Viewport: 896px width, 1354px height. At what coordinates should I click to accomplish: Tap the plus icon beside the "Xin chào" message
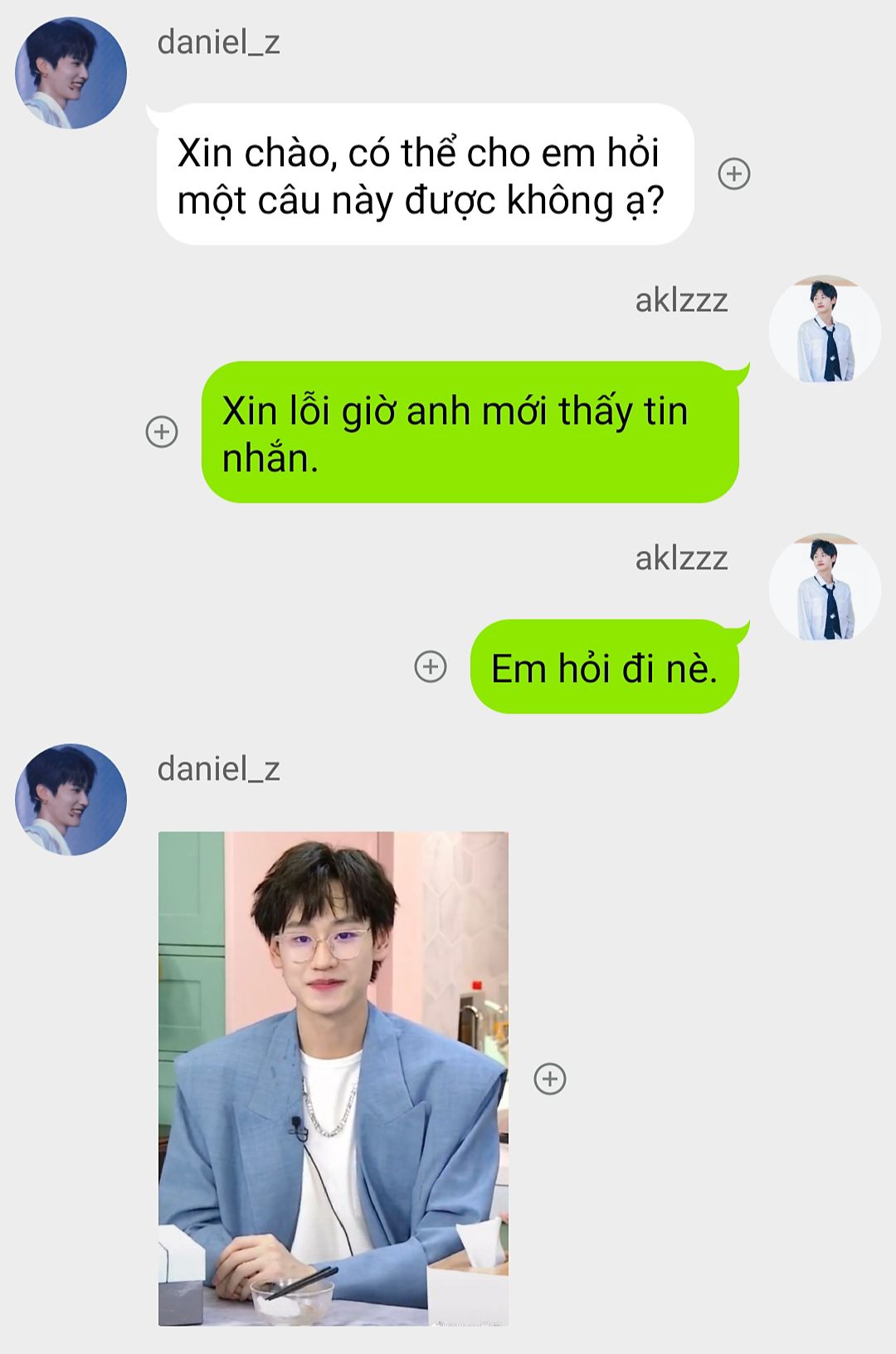[x=734, y=173]
